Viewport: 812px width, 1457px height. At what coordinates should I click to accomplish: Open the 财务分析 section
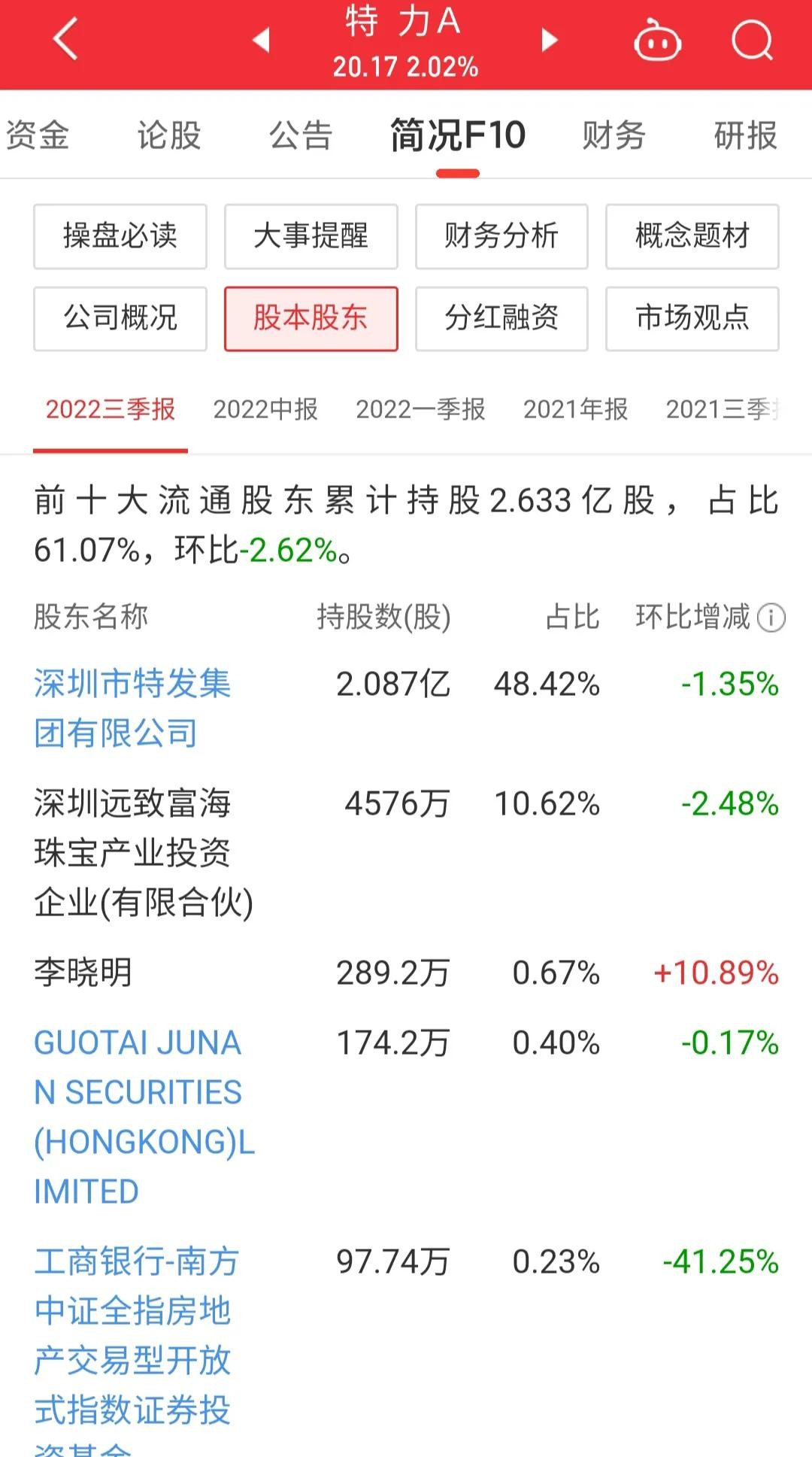[501, 236]
